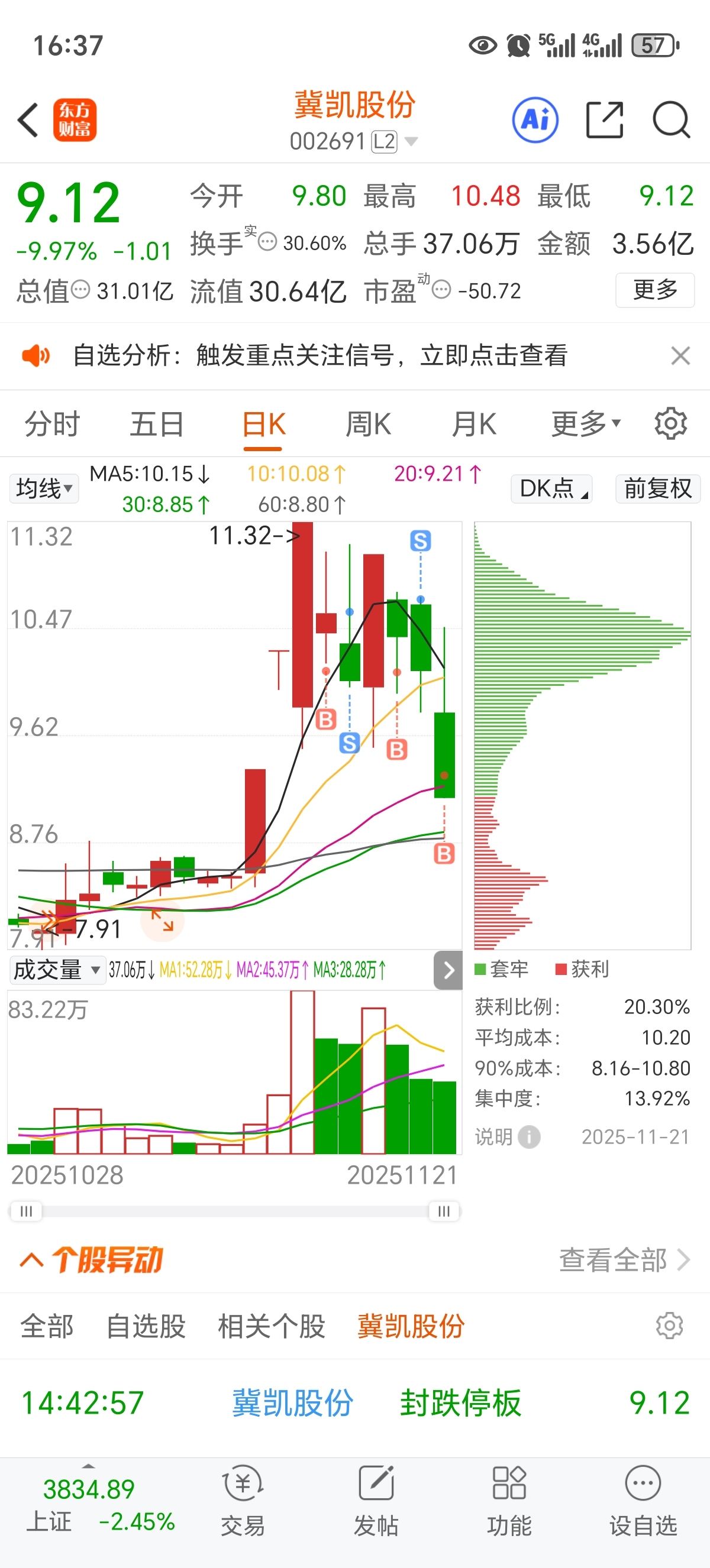
Task: Select the 周K chart tab
Action: pos(369,425)
